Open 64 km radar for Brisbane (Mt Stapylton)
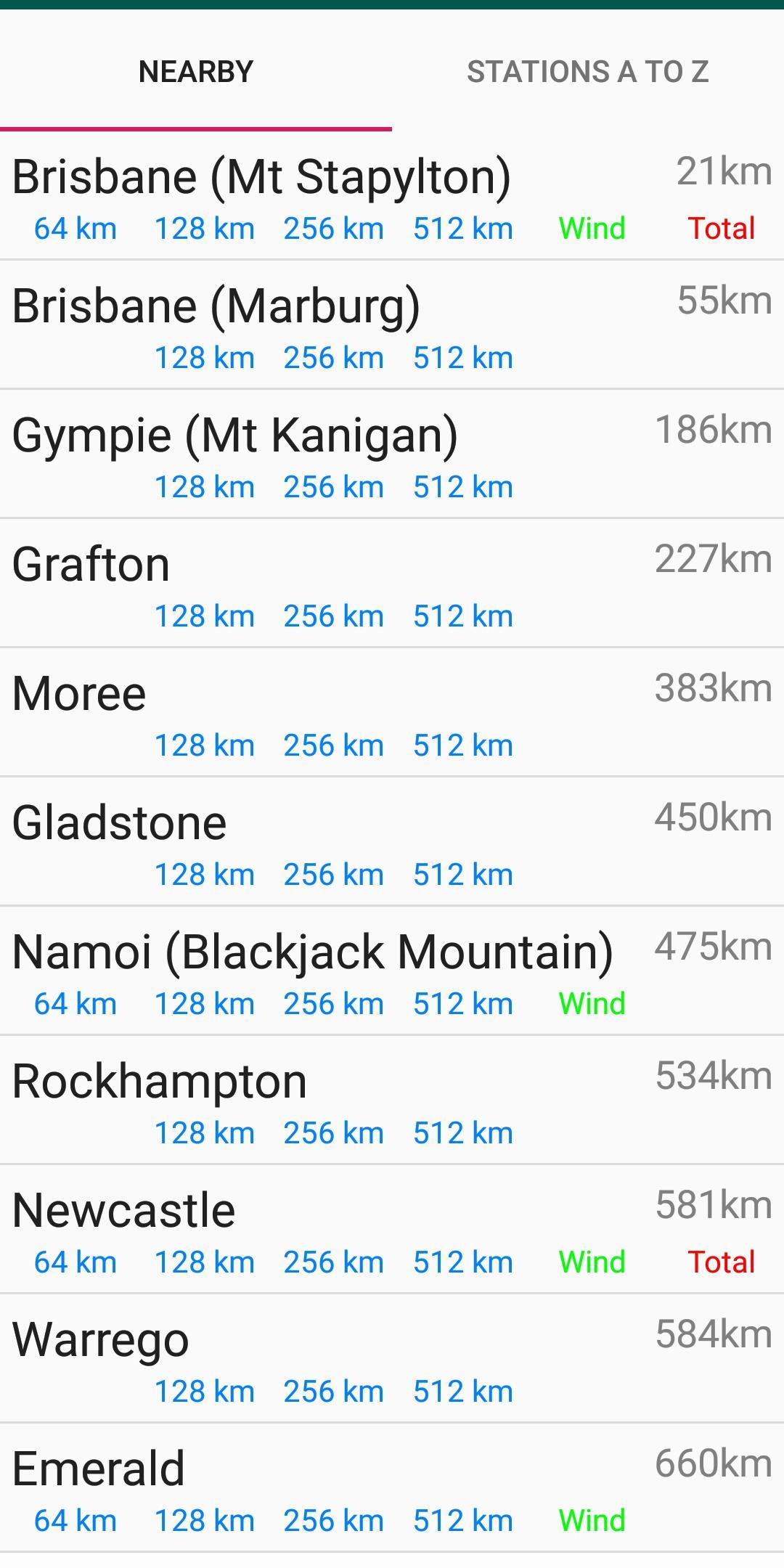This screenshot has height=1568, width=784. pyautogui.click(x=75, y=229)
